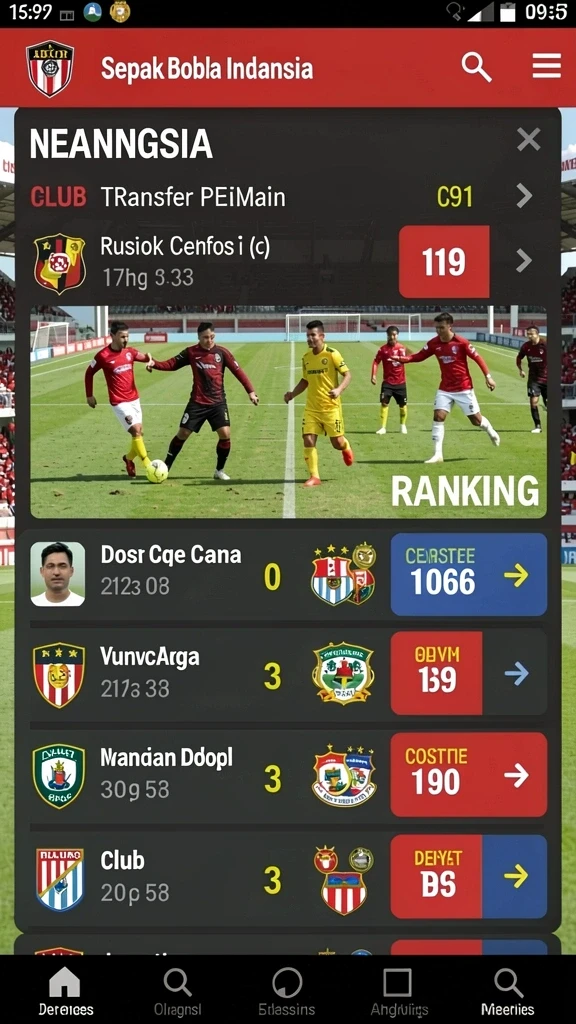Switch to the Dereices home tab

65,991
